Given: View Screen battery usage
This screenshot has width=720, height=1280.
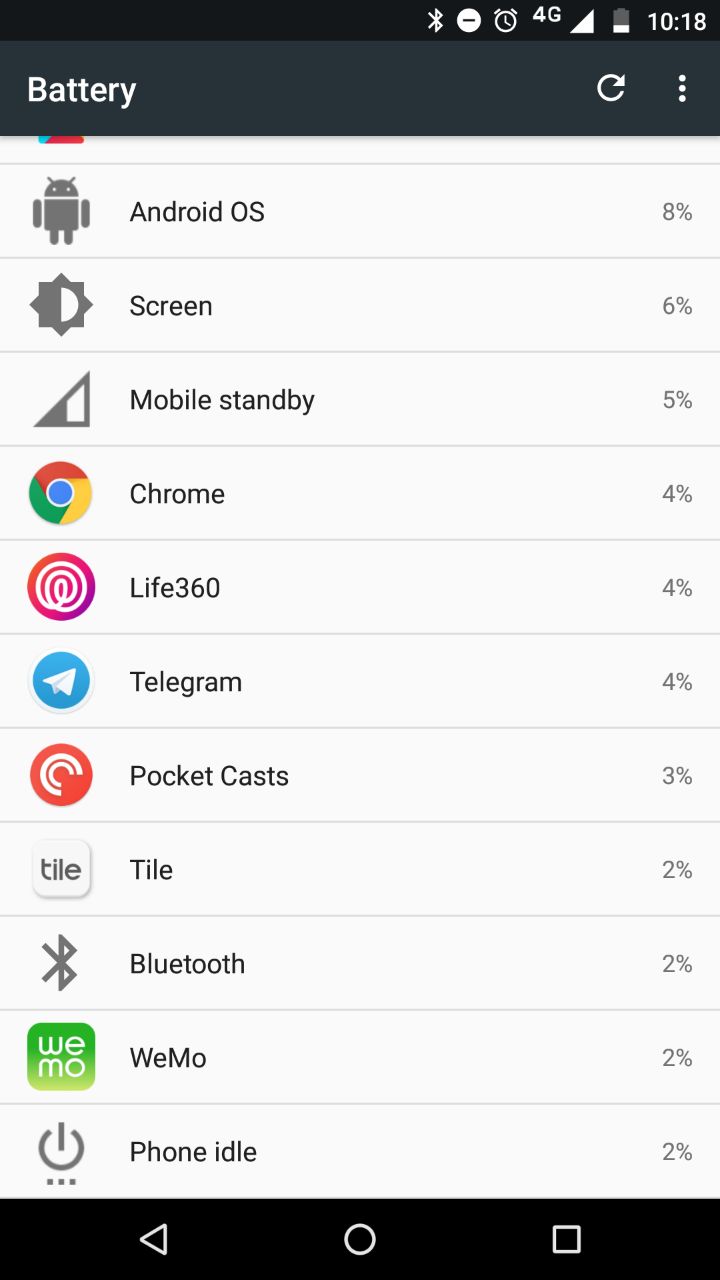Looking at the screenshot, I should 360,305.
